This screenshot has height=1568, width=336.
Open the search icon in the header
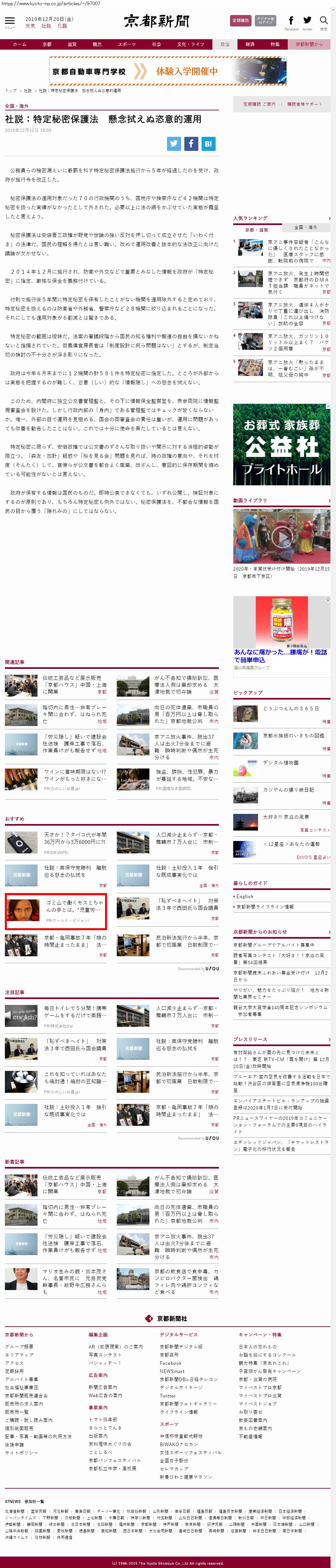tap(324, 21)
